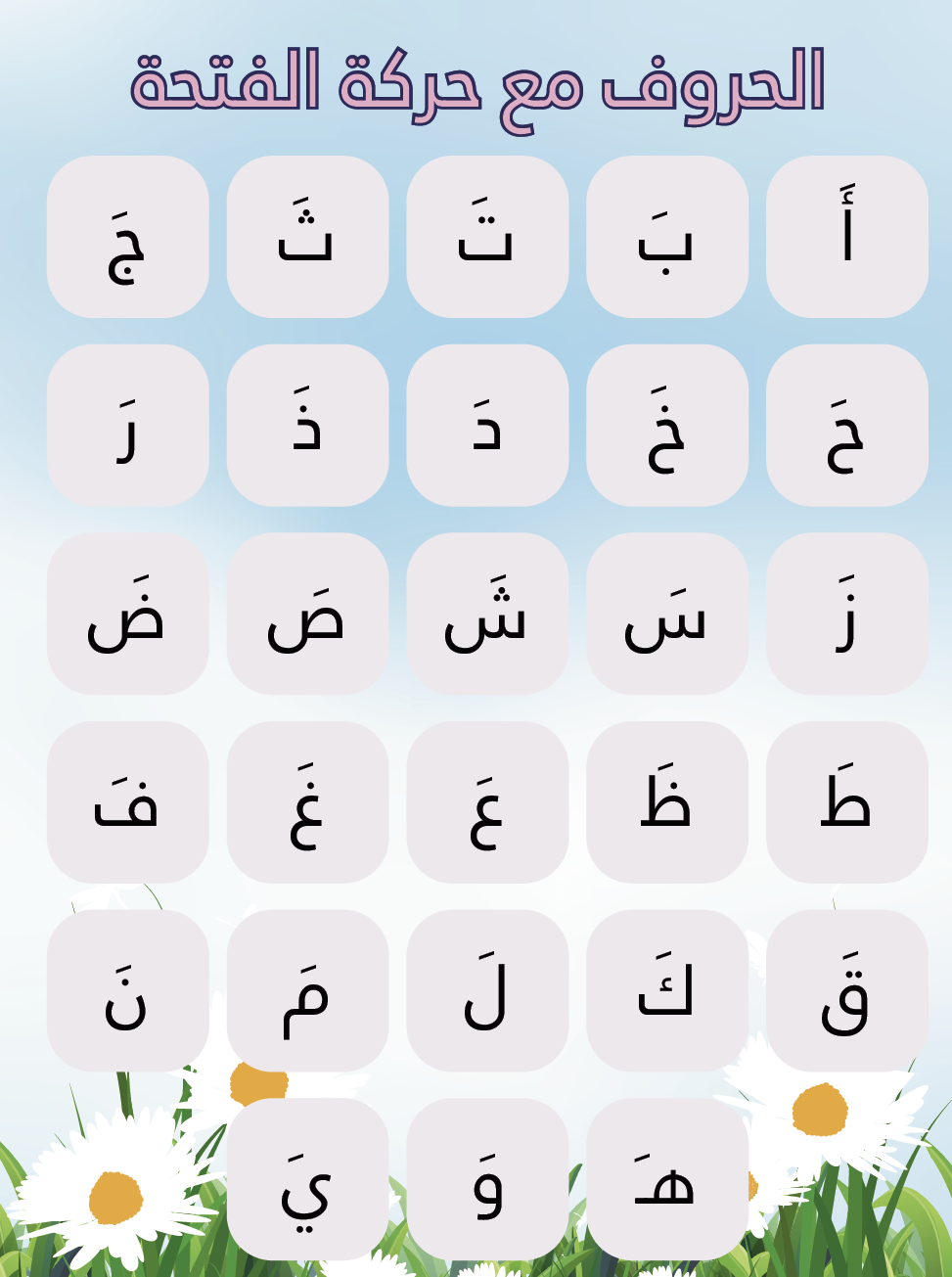Select the letter يَ (ya) tile
The height and width of the screenshot is (1277, 952).
(x=307, y=1179)
